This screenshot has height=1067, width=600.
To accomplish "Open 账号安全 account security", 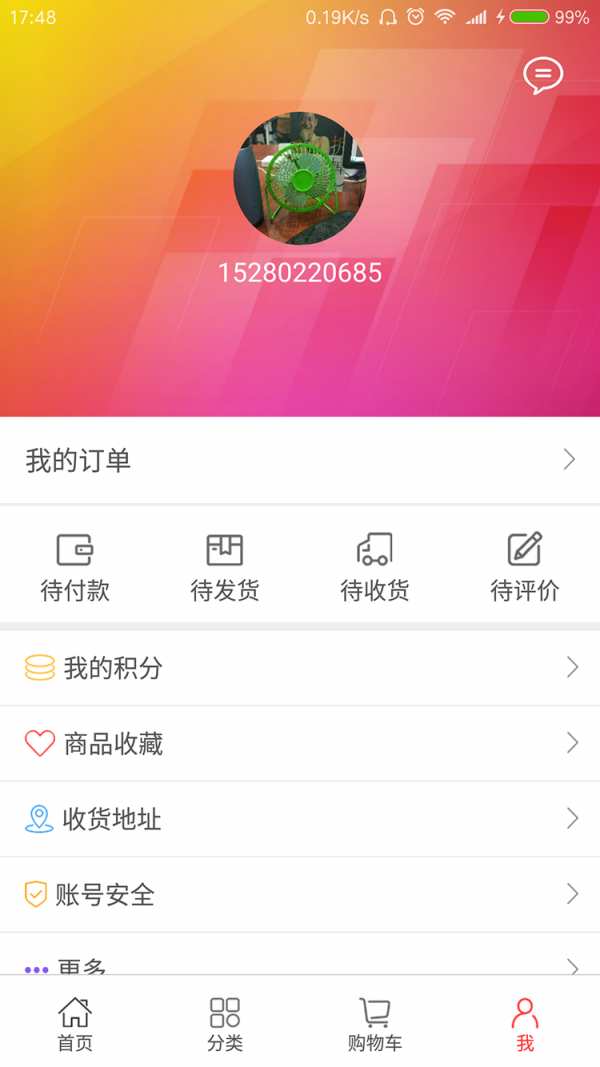I will point(300,894).
